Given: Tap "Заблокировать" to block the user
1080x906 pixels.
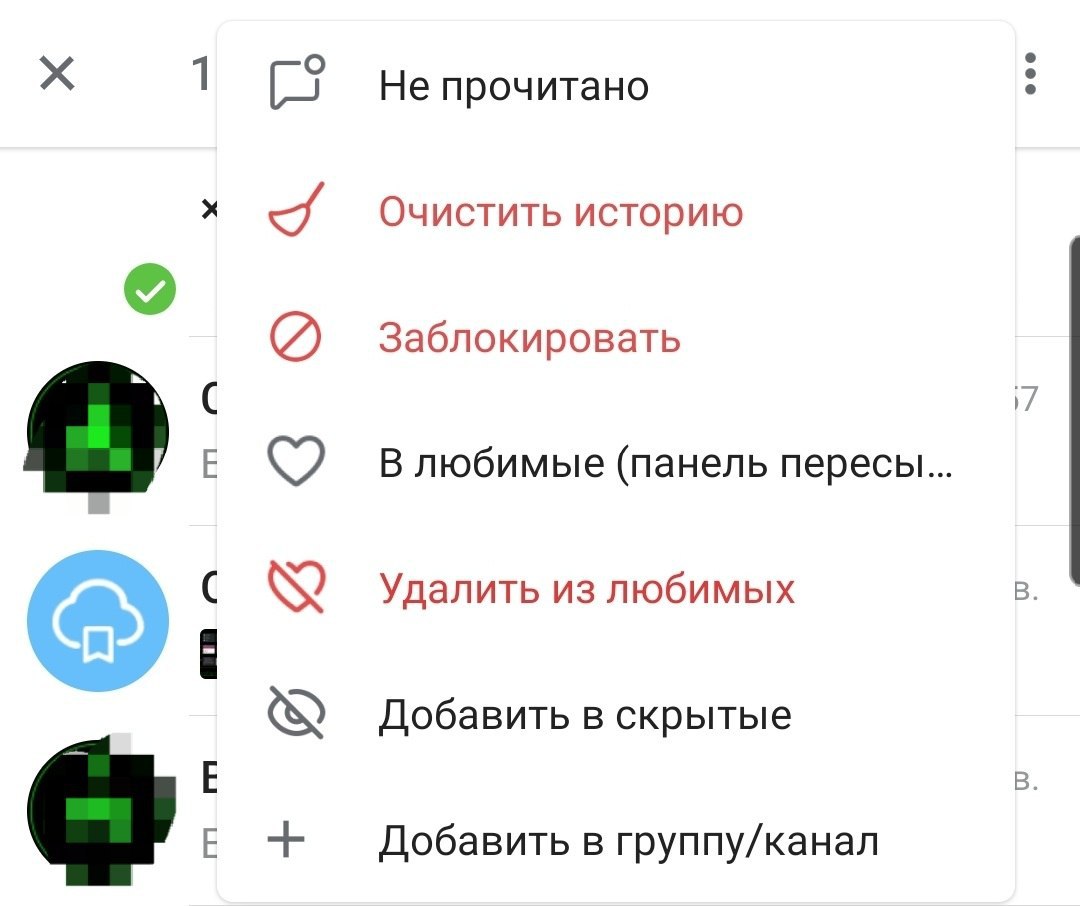Looking at the screenshot, I should point(529,338).
